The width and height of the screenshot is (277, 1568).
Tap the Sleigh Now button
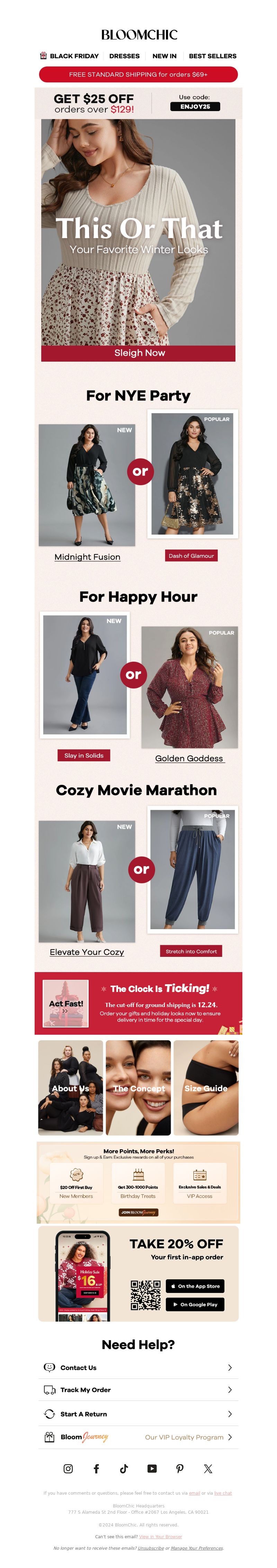(139, 353)
